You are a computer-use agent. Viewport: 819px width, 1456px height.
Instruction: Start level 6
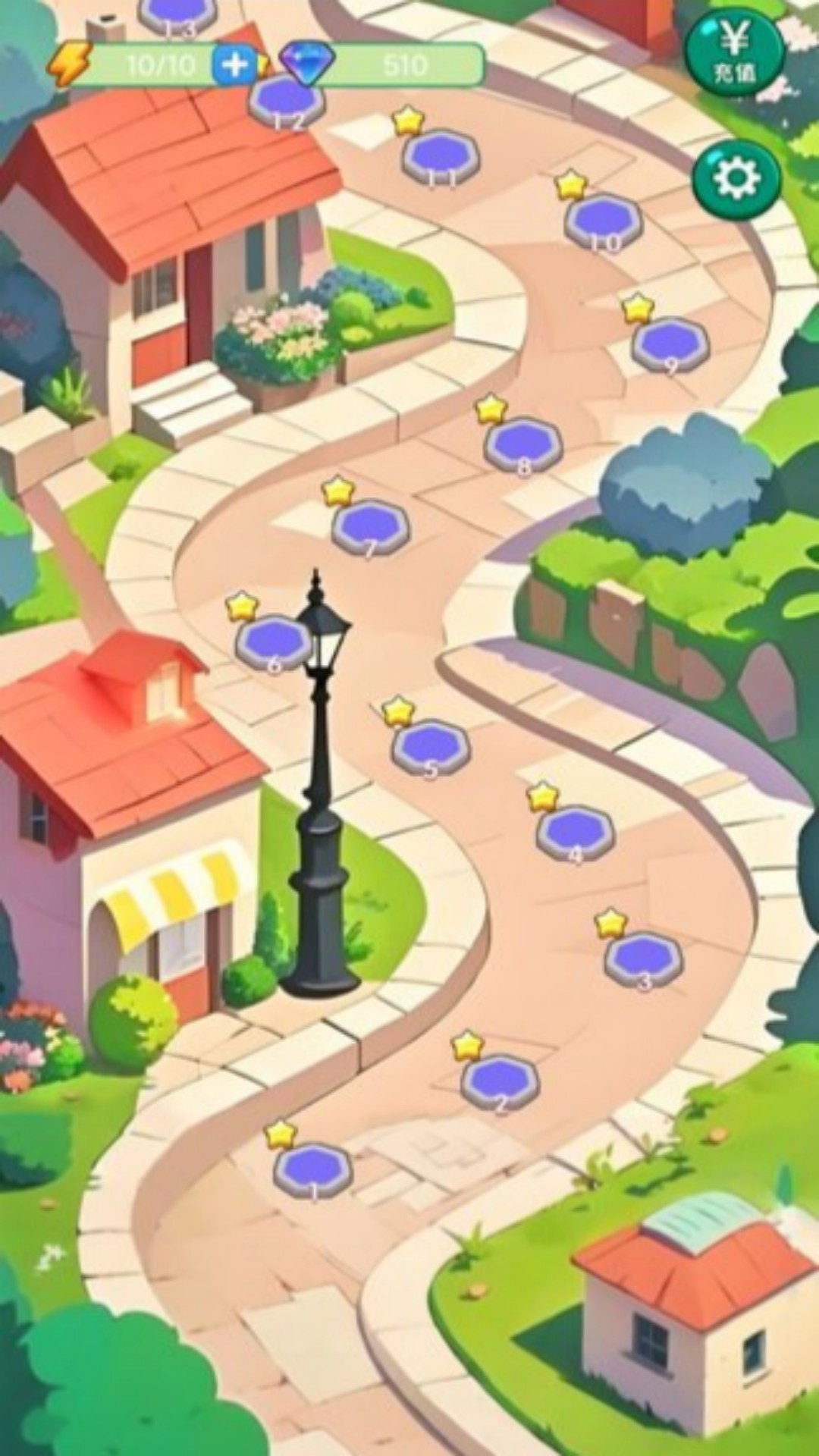pos(273,642)
